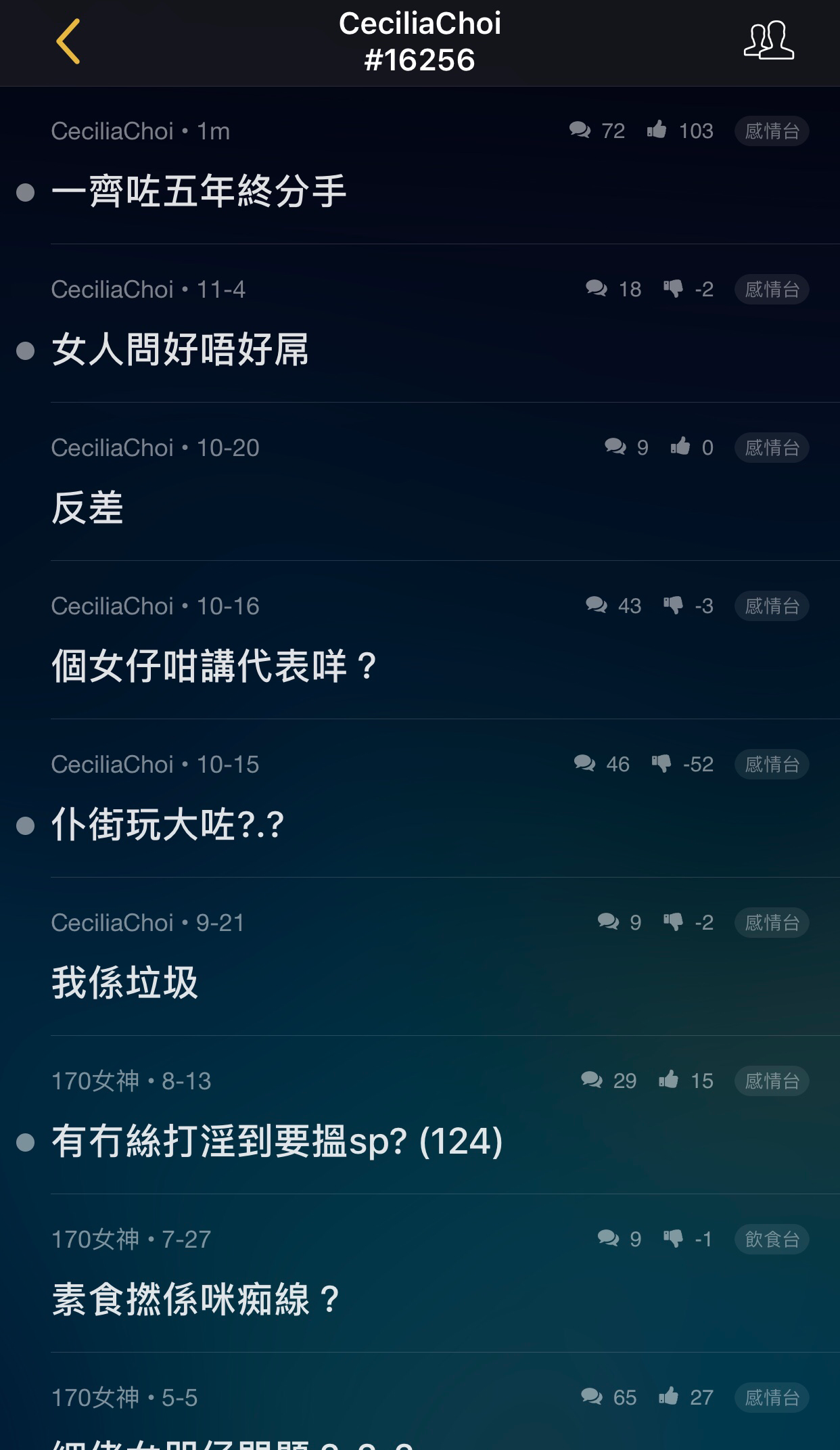
Task: Open thread 個女仔咁講代表咩？
Action: click(x=420, y=640)
